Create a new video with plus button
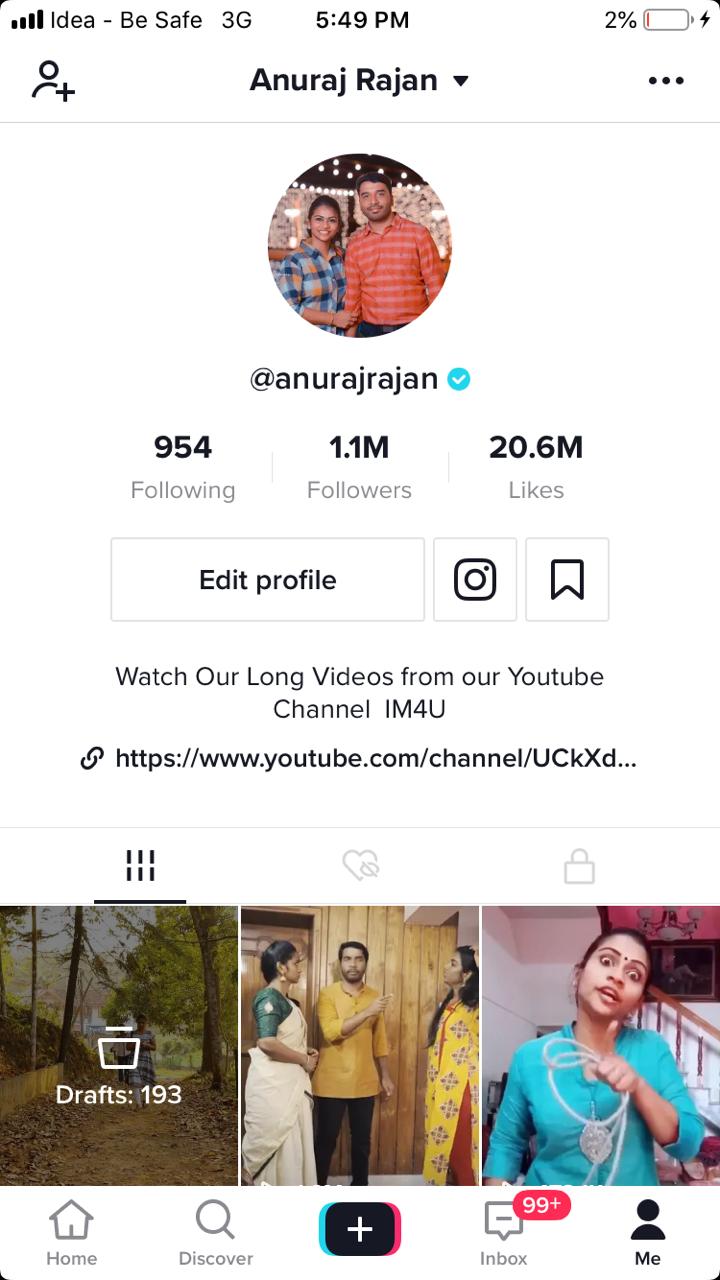 tap(360, 1230)
